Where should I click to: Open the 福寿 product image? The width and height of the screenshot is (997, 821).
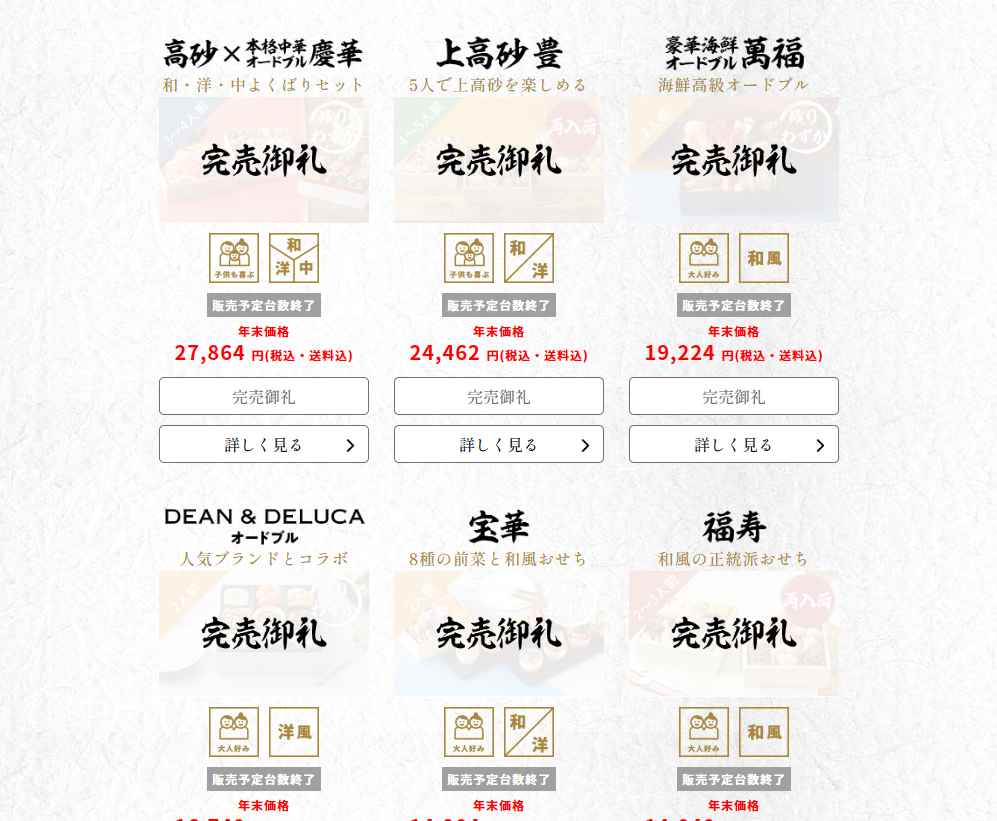coord(733,633)
